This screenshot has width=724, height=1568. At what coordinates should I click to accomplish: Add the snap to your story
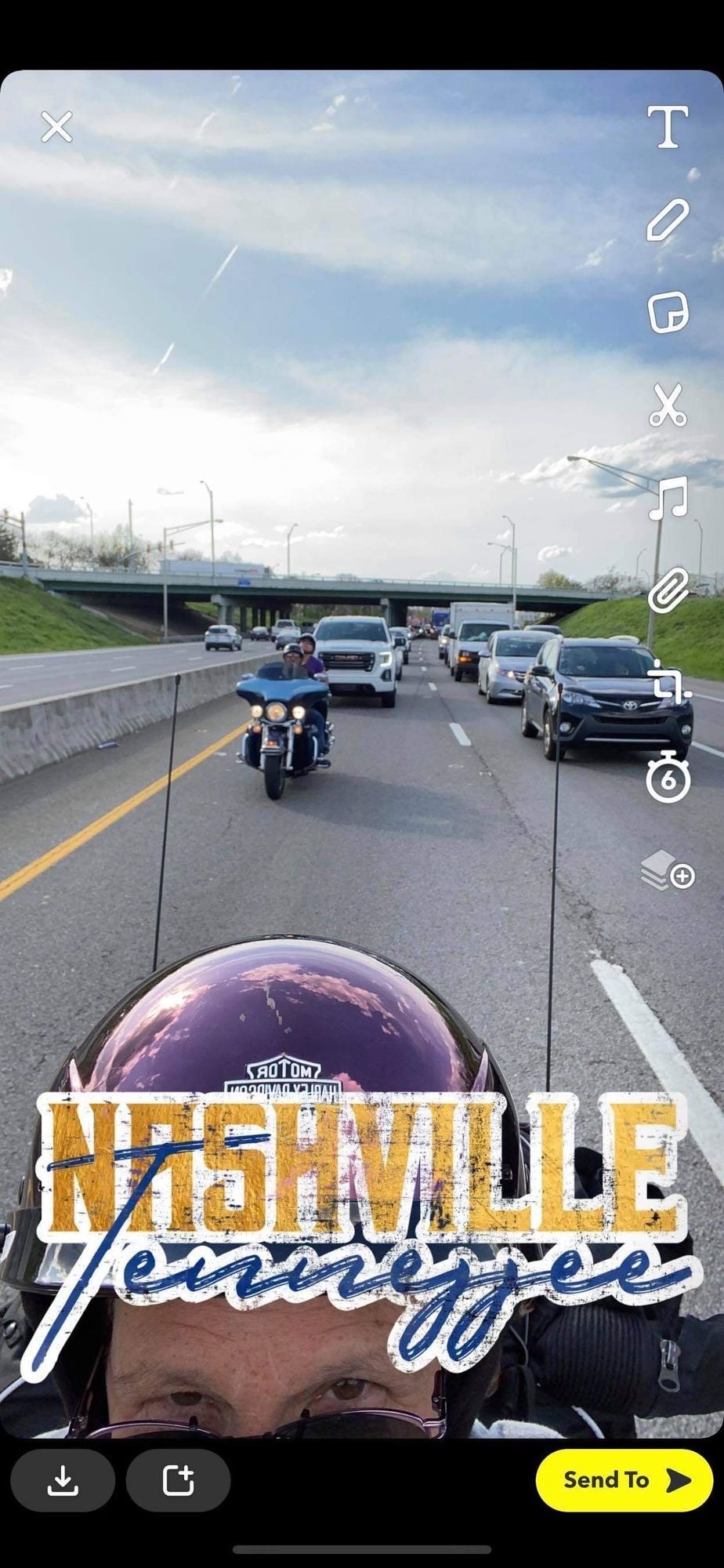[178, 1480]
